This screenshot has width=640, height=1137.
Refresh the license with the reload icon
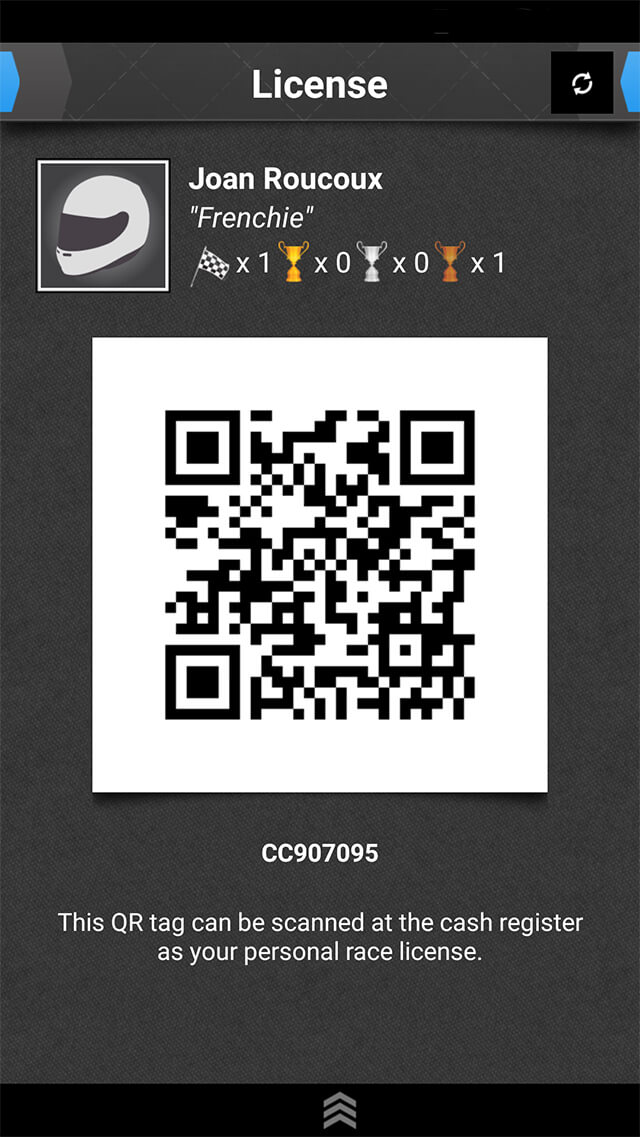(582, 83)
